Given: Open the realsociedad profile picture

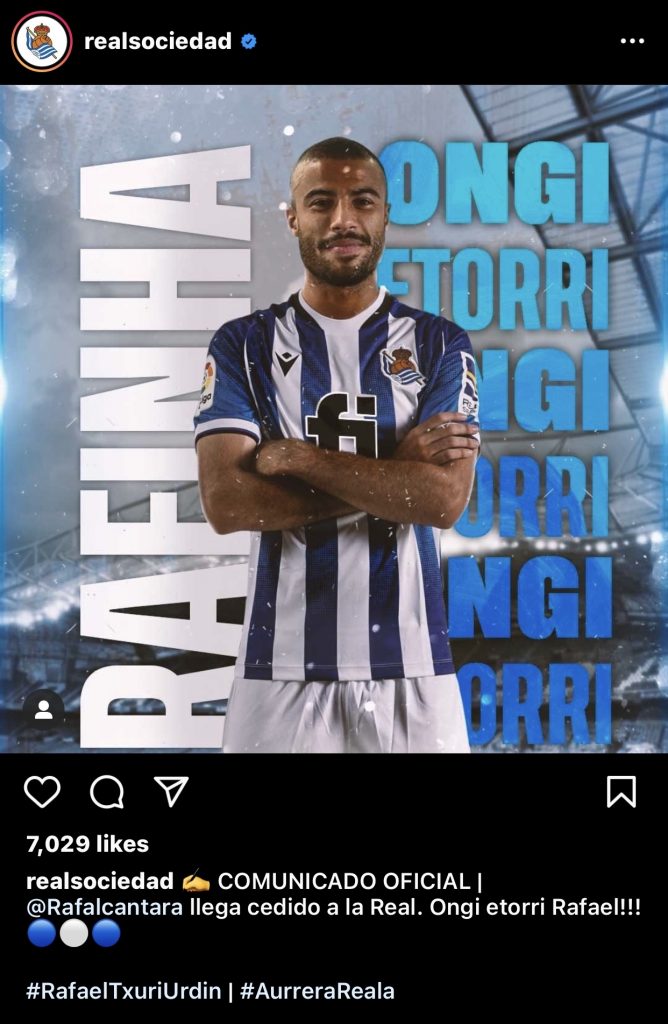Looking at the screenshot, I should pyautogui.click(x=42, y=42).
